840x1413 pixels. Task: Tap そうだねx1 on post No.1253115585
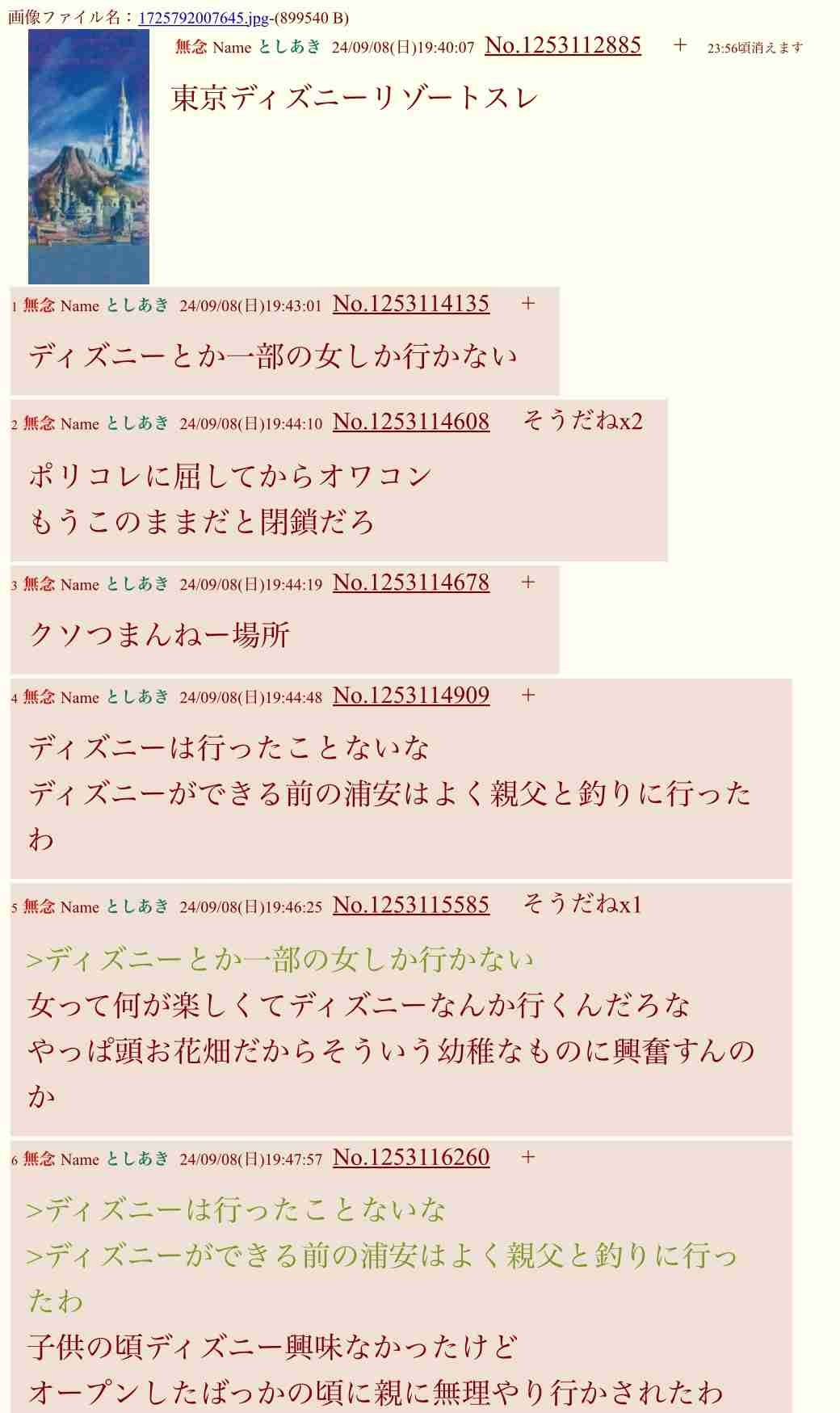[x=582, y=904]
